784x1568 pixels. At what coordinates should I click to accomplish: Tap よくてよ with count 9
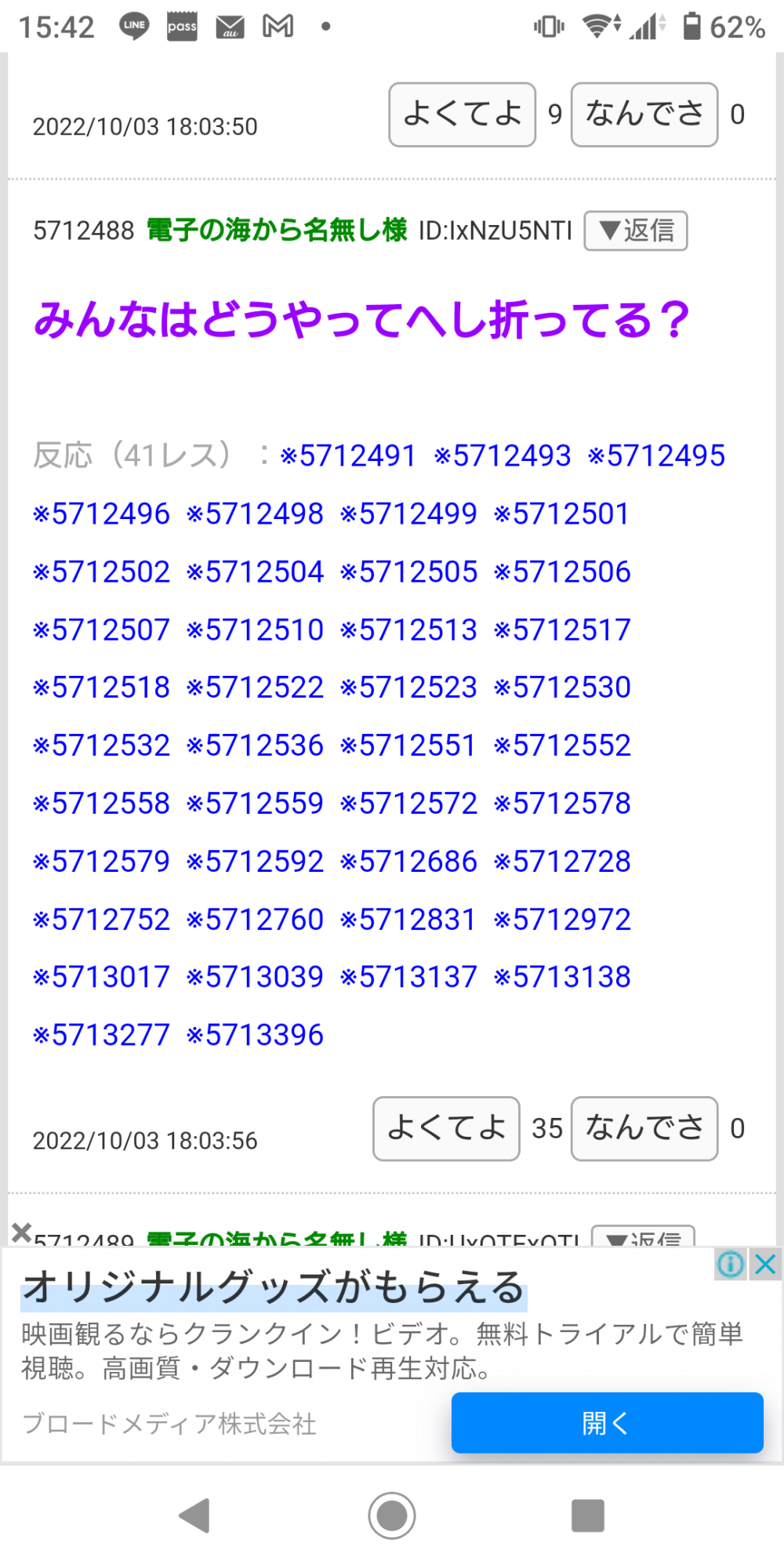point(462,114)
